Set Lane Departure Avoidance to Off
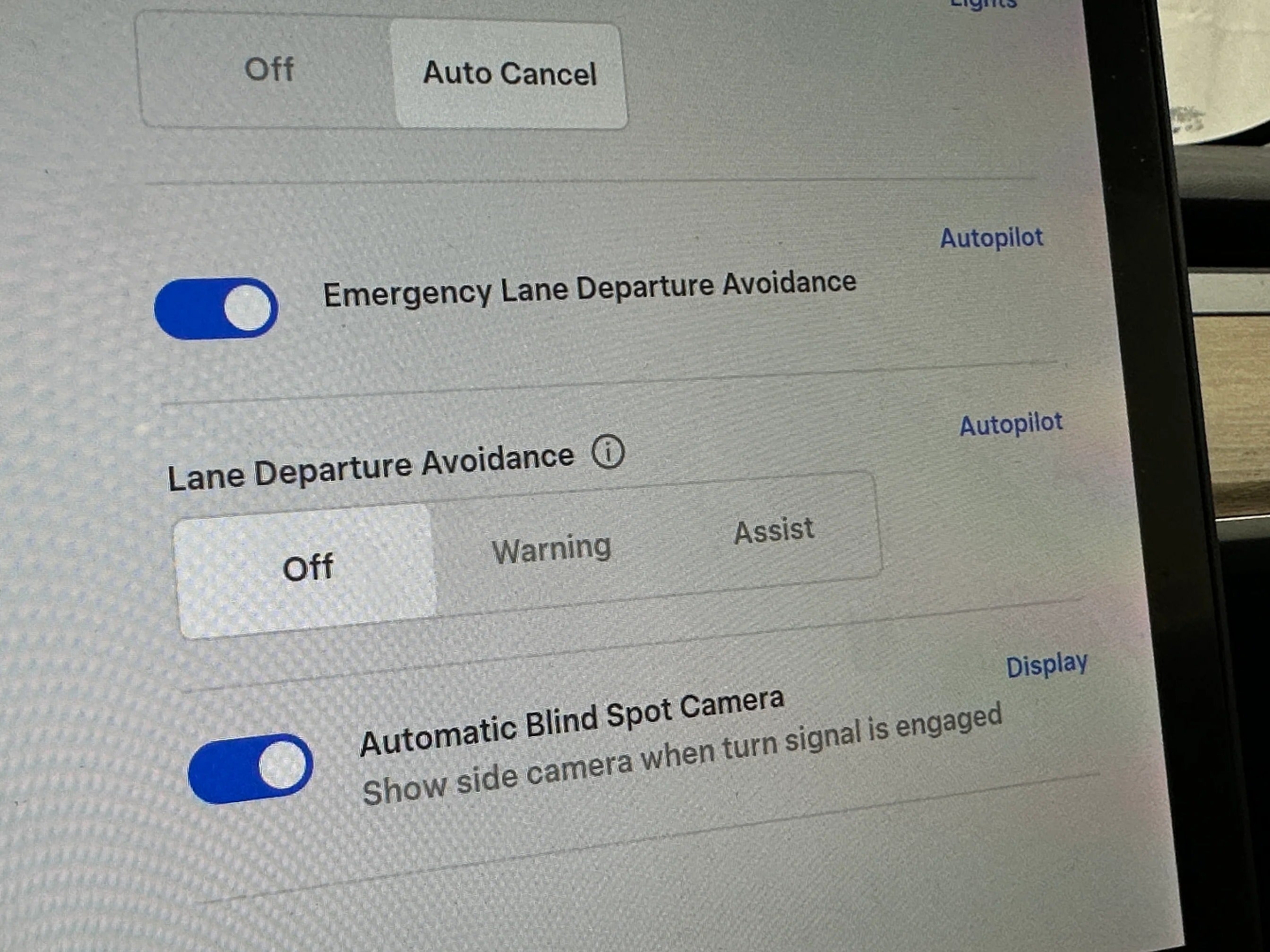 [307, 569]
